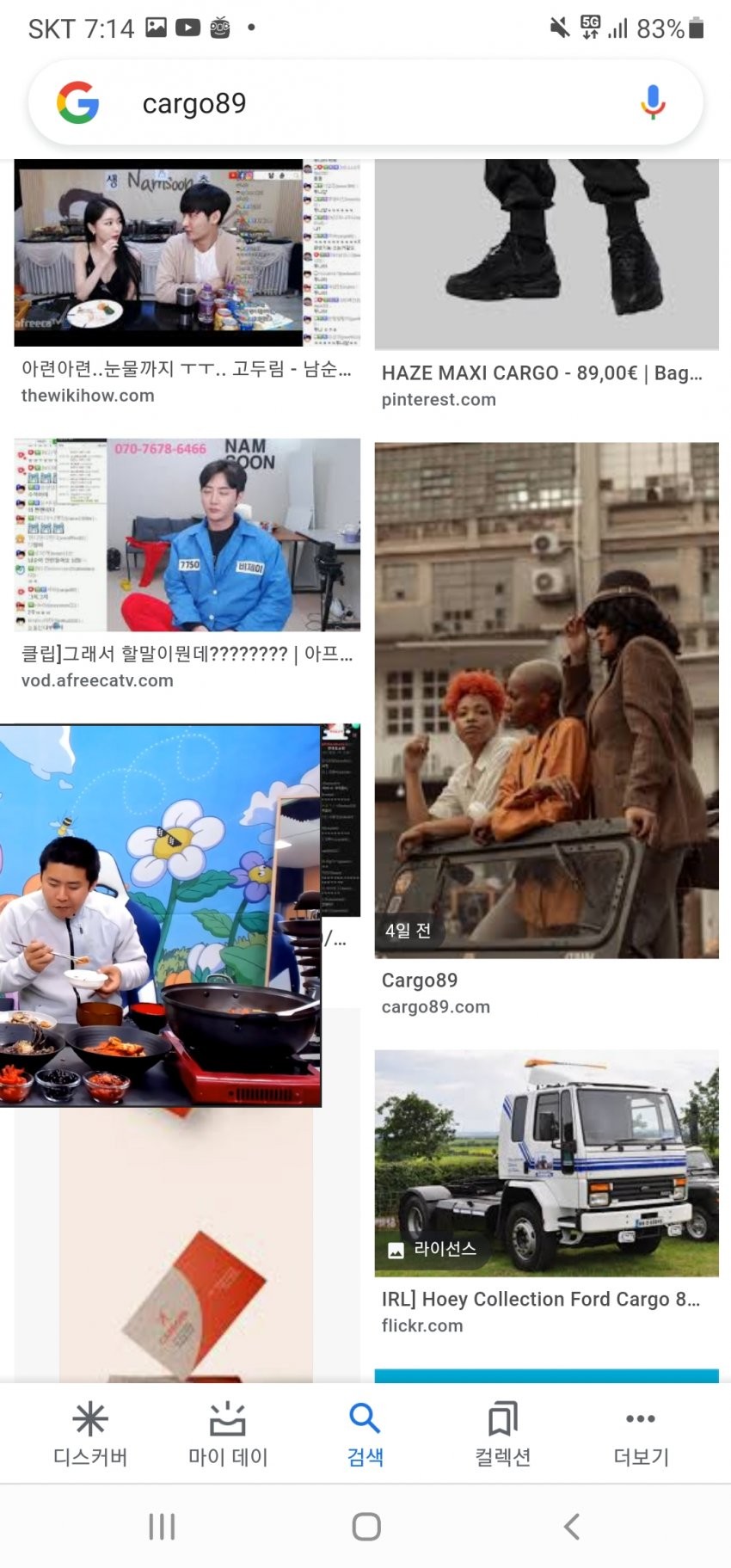Tap the Google logo
The image size is (731, 1568).
point(78,103)
